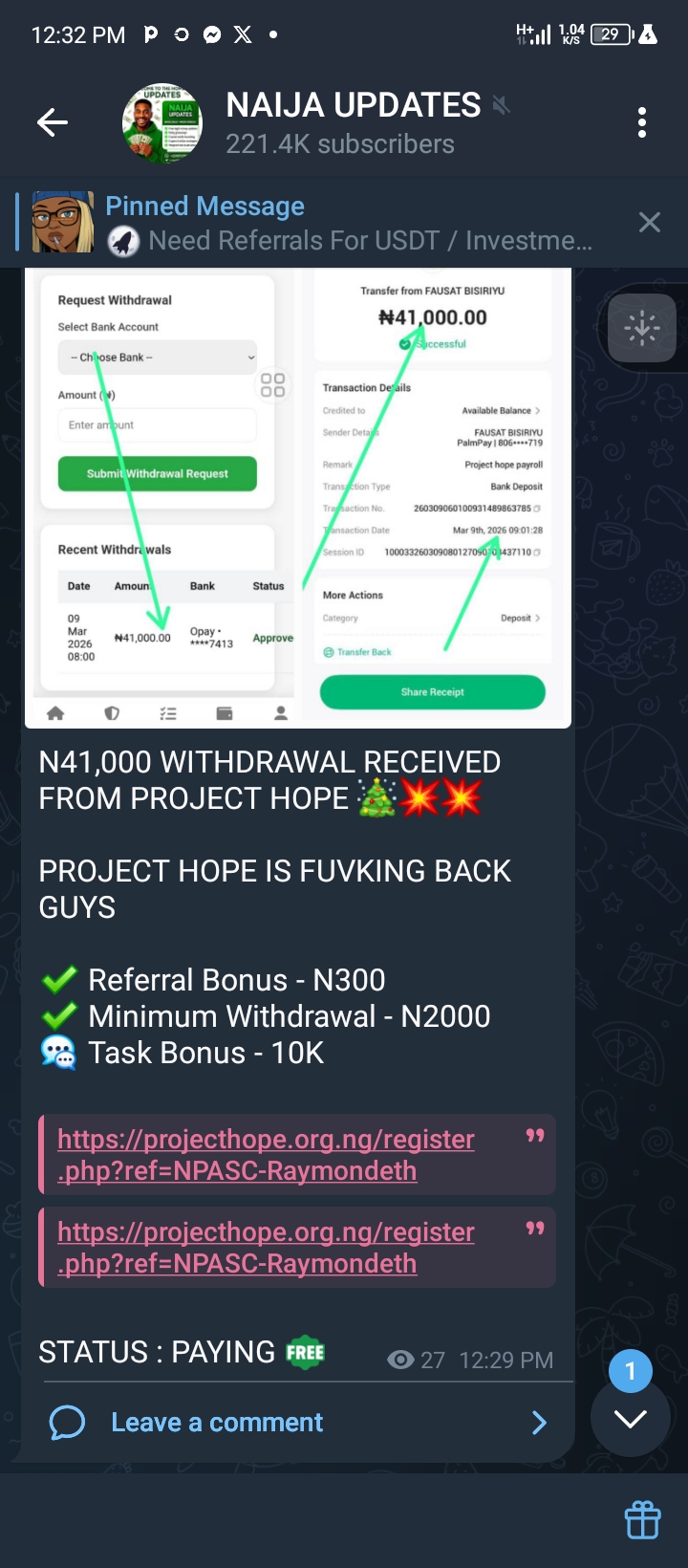This screenshot has height=1568, width=688.
Task: Open NAIJA UPDATES channel profile
Action: click(339, 122)
